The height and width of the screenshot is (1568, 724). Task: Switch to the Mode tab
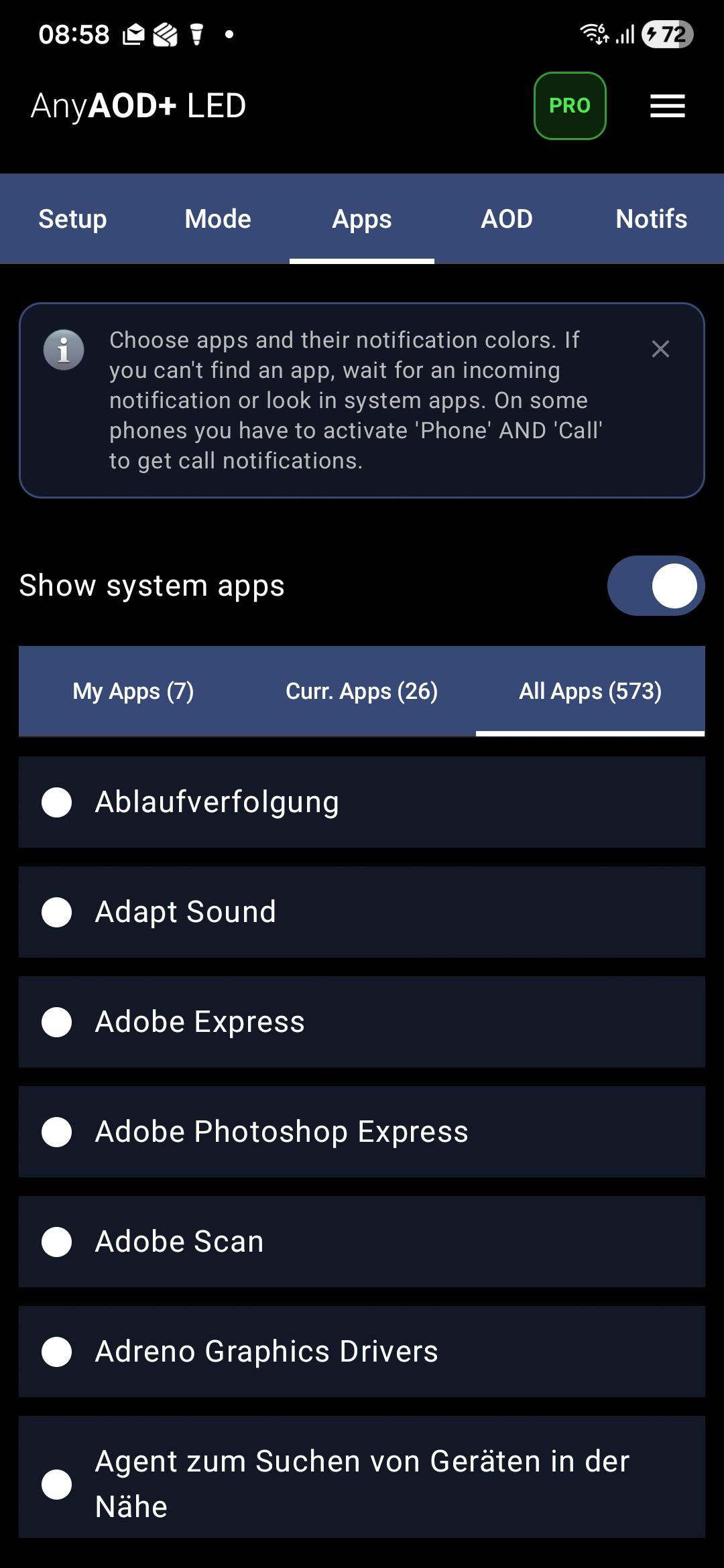218,219
